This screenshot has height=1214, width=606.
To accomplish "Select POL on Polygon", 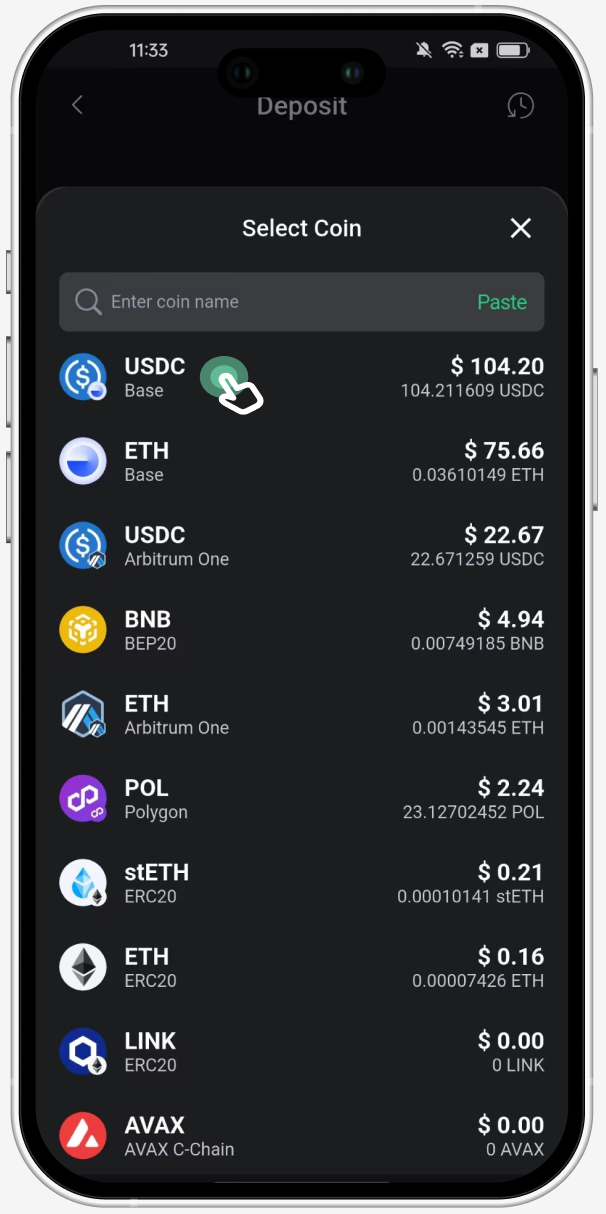I will point(301,799).
